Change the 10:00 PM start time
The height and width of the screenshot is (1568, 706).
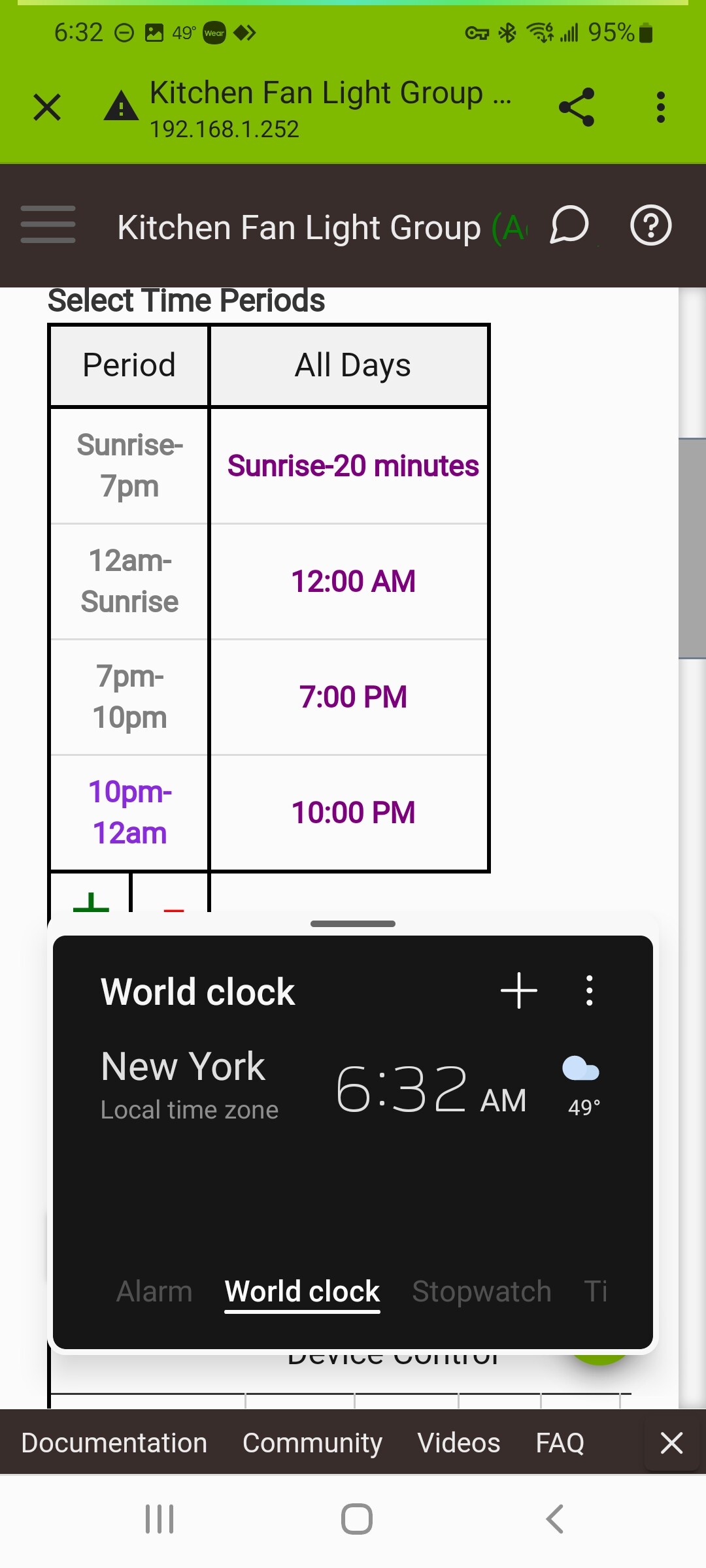(353, 813)
